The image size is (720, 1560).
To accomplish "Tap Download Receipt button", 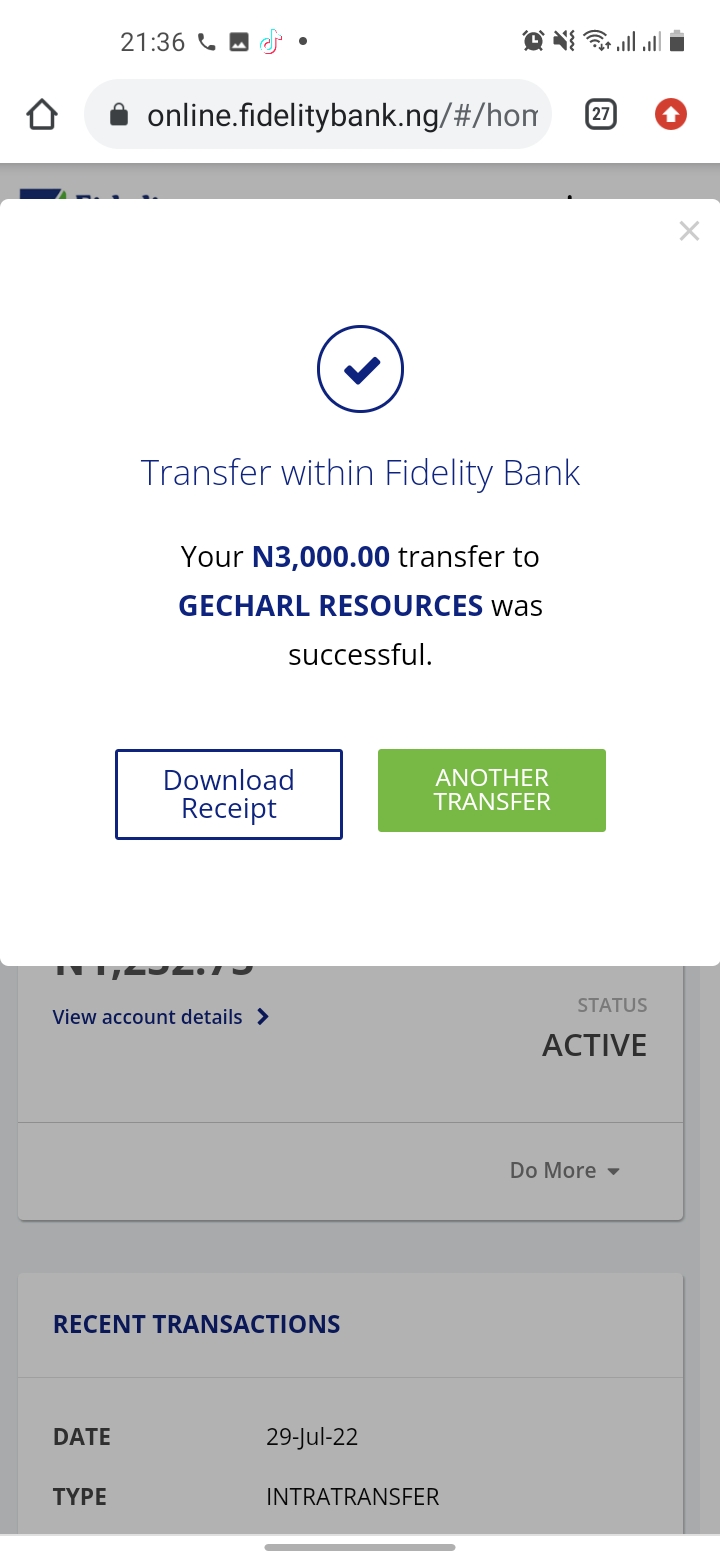I will pyautogui.click(x=229, y=794).
